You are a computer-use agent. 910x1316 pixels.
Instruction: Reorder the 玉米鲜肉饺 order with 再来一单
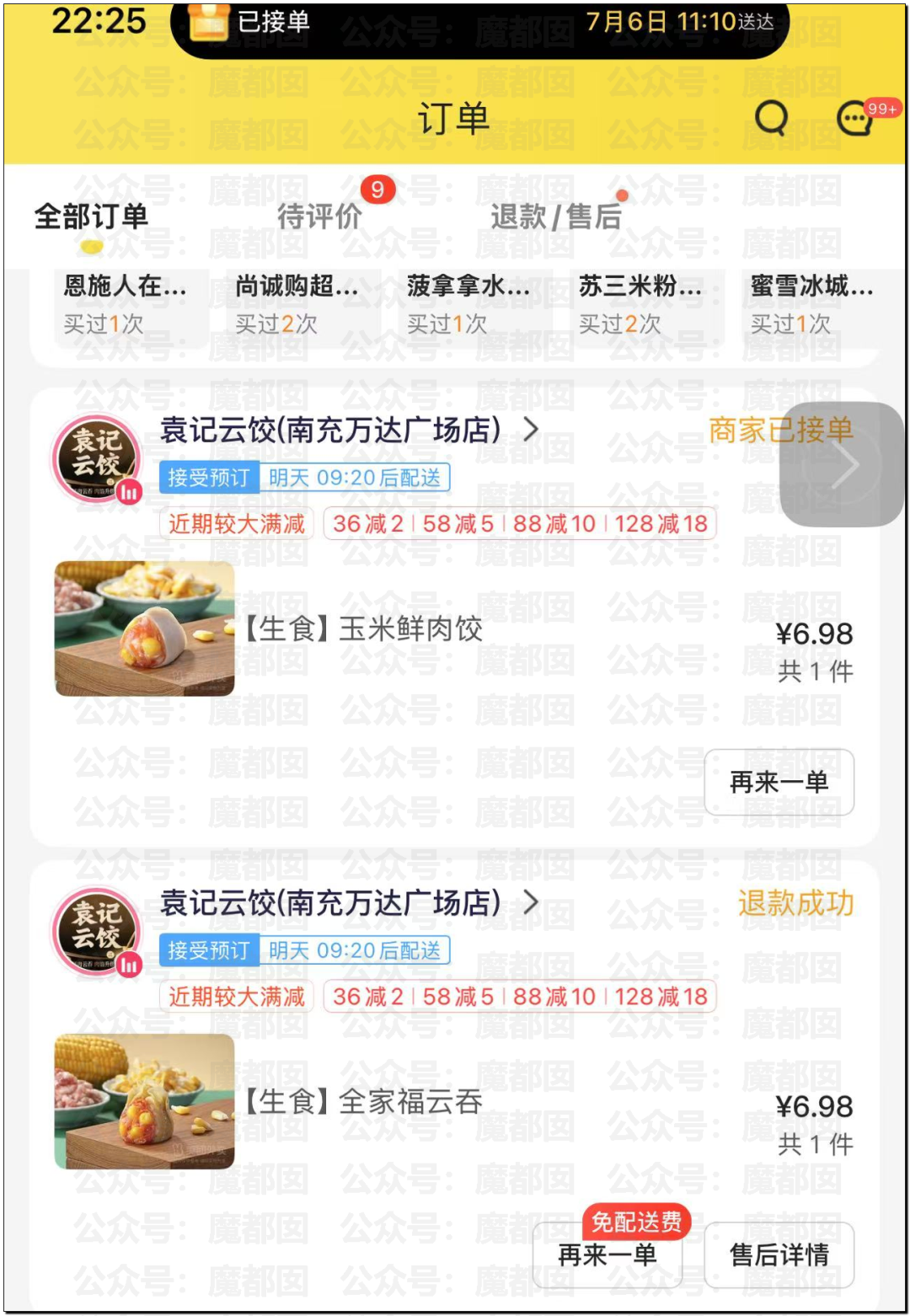[779, 783]
